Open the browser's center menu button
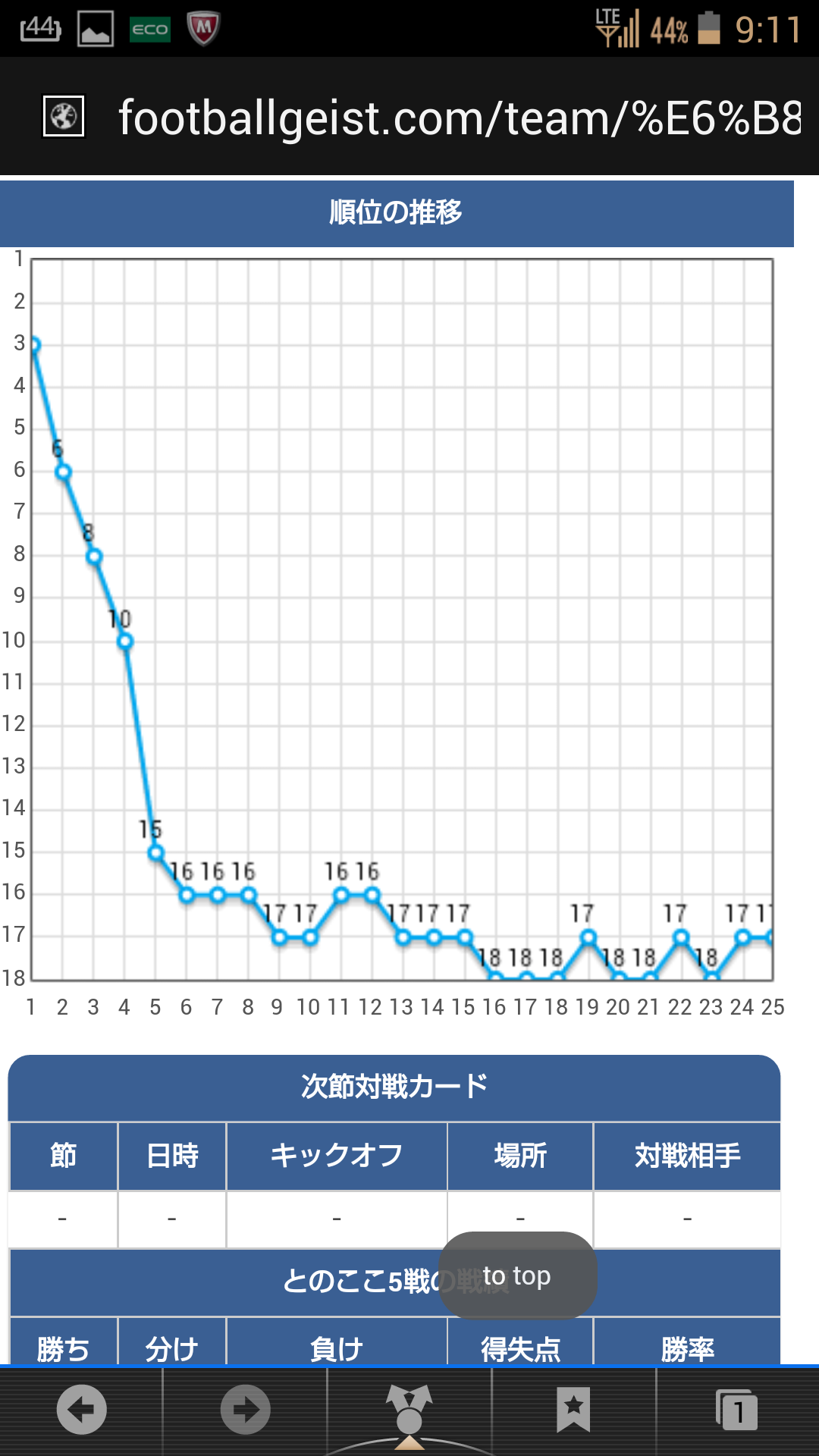Screen dimensions: 819x1456 click(409, 1413)
